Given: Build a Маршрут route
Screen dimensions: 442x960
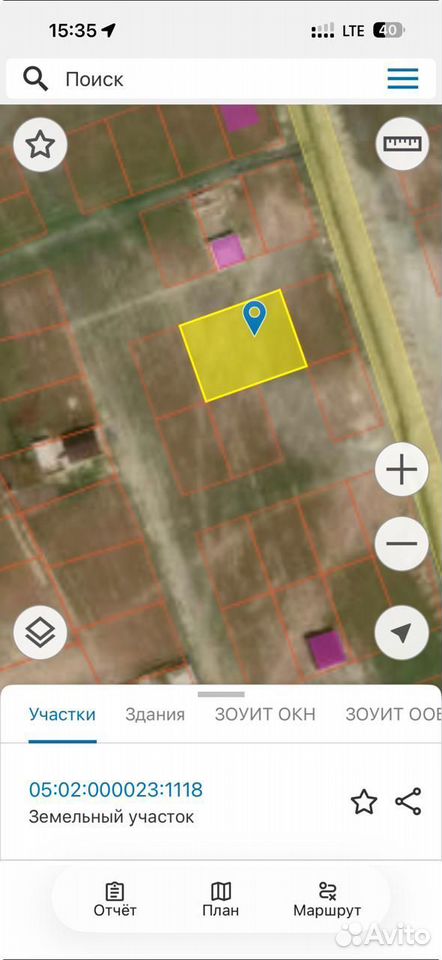Looking at the screenshot, I should (x=327, y=900).
